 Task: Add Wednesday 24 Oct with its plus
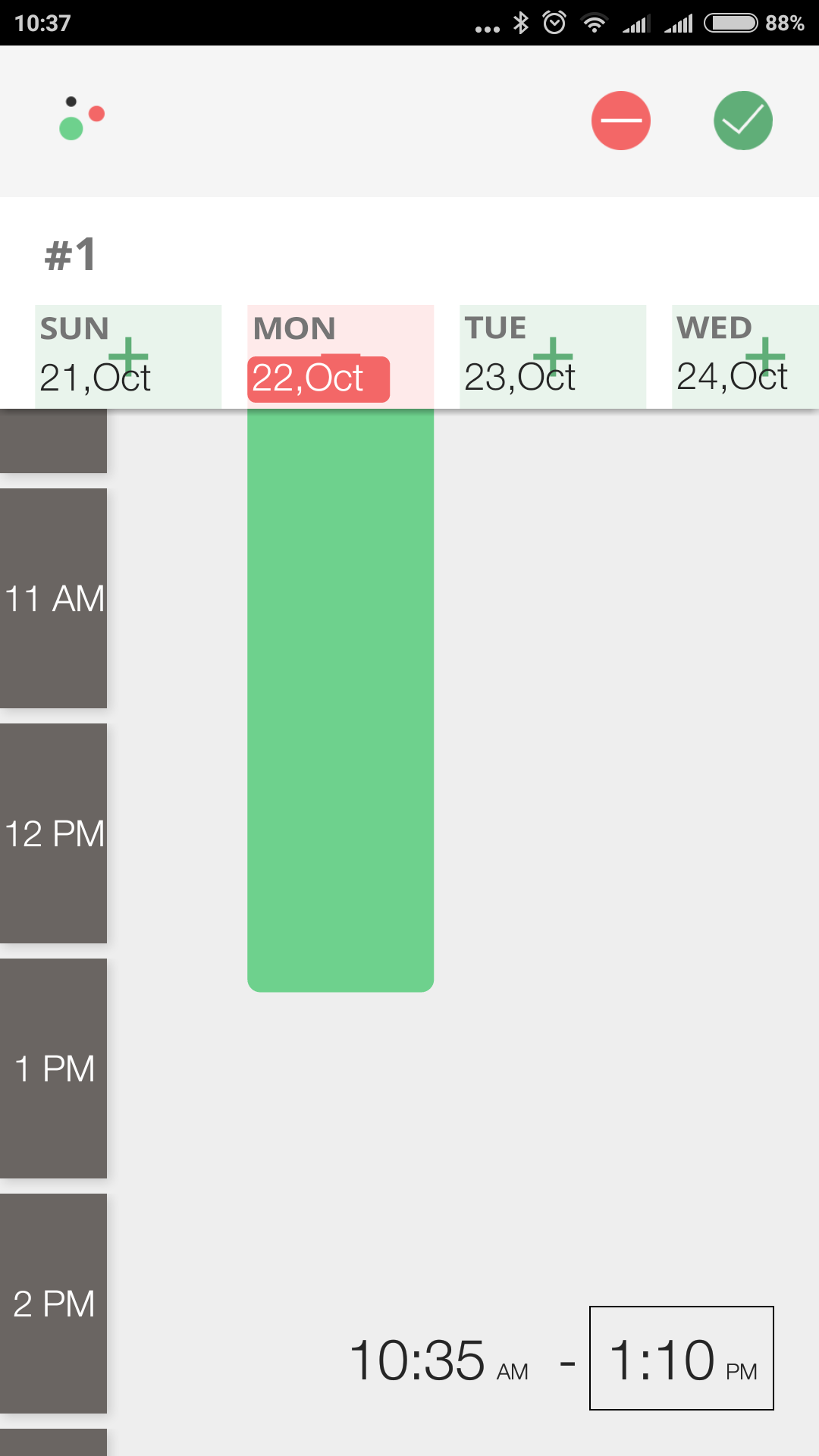765,356
